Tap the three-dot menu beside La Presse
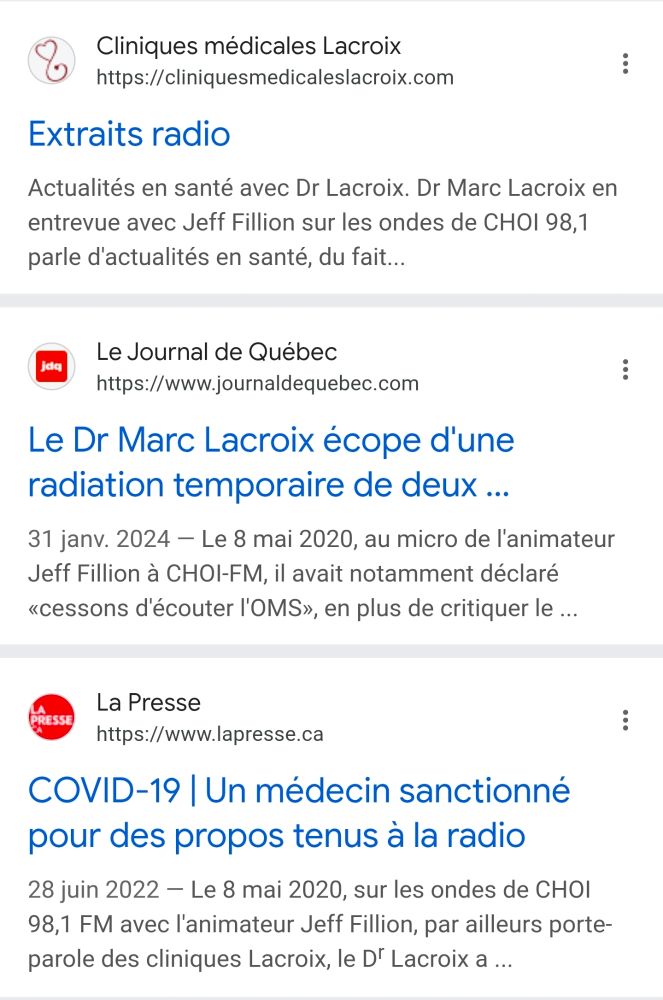This screenshot has height=1000, width=663. (x=625, y=720)
